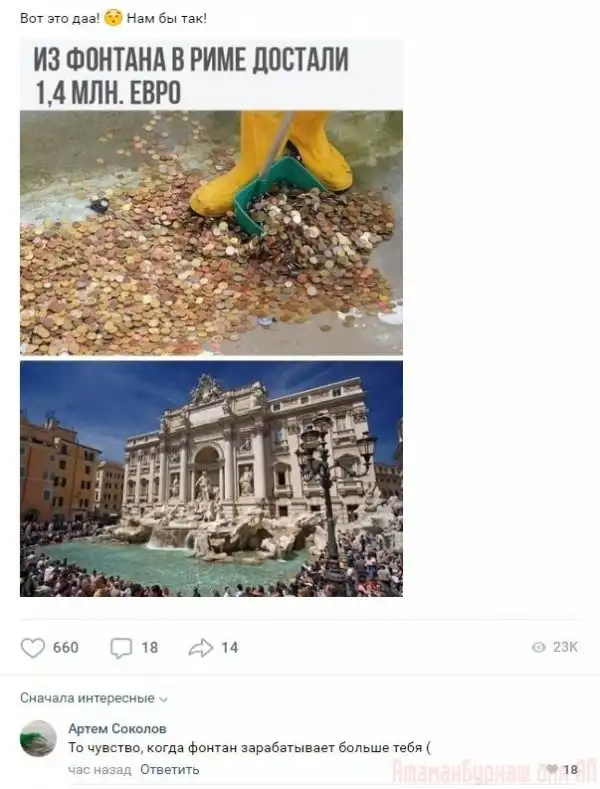Reply to Артем Соколов's comment via 'Ответить'
This screenshot has width=600, height=789.
click(169, 769)
